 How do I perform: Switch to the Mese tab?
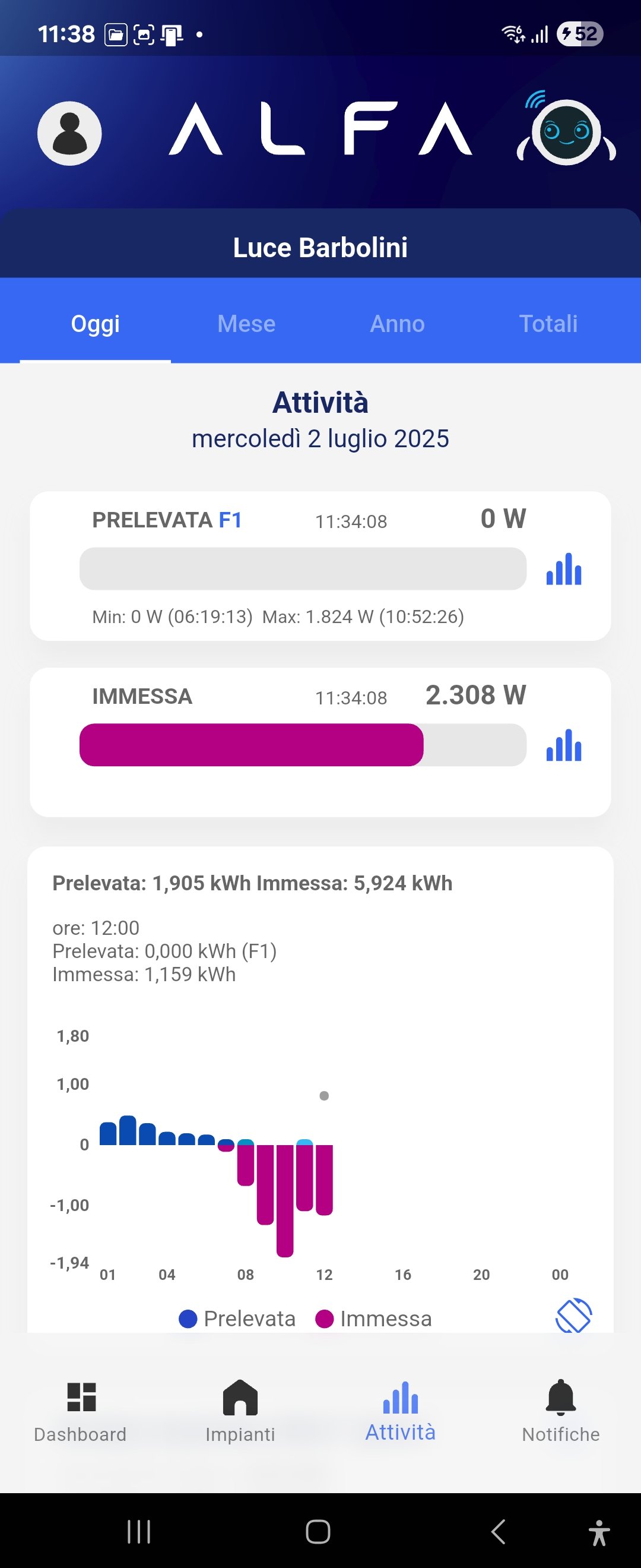246,324
